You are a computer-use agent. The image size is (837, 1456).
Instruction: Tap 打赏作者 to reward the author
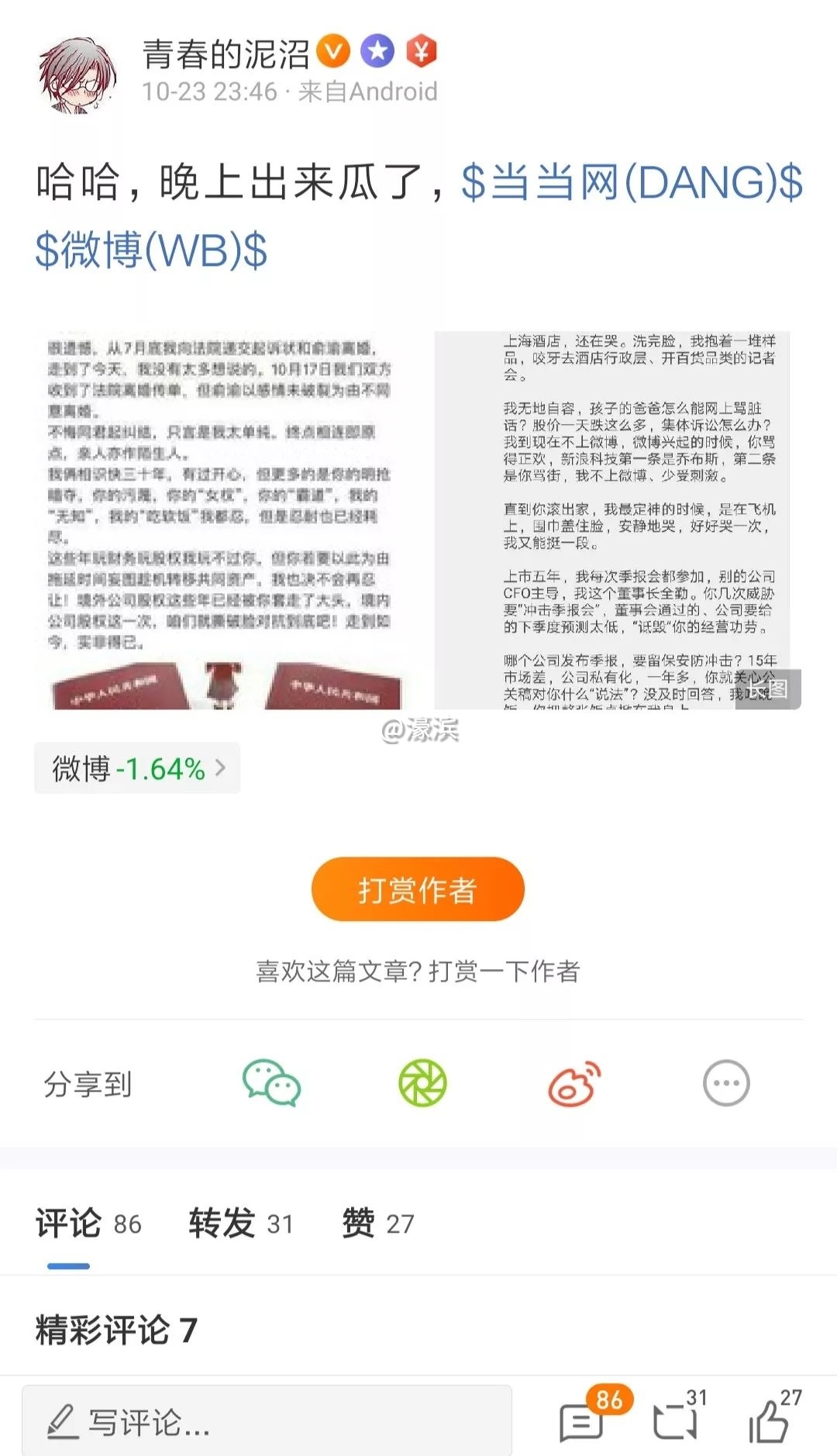point(418,889)
